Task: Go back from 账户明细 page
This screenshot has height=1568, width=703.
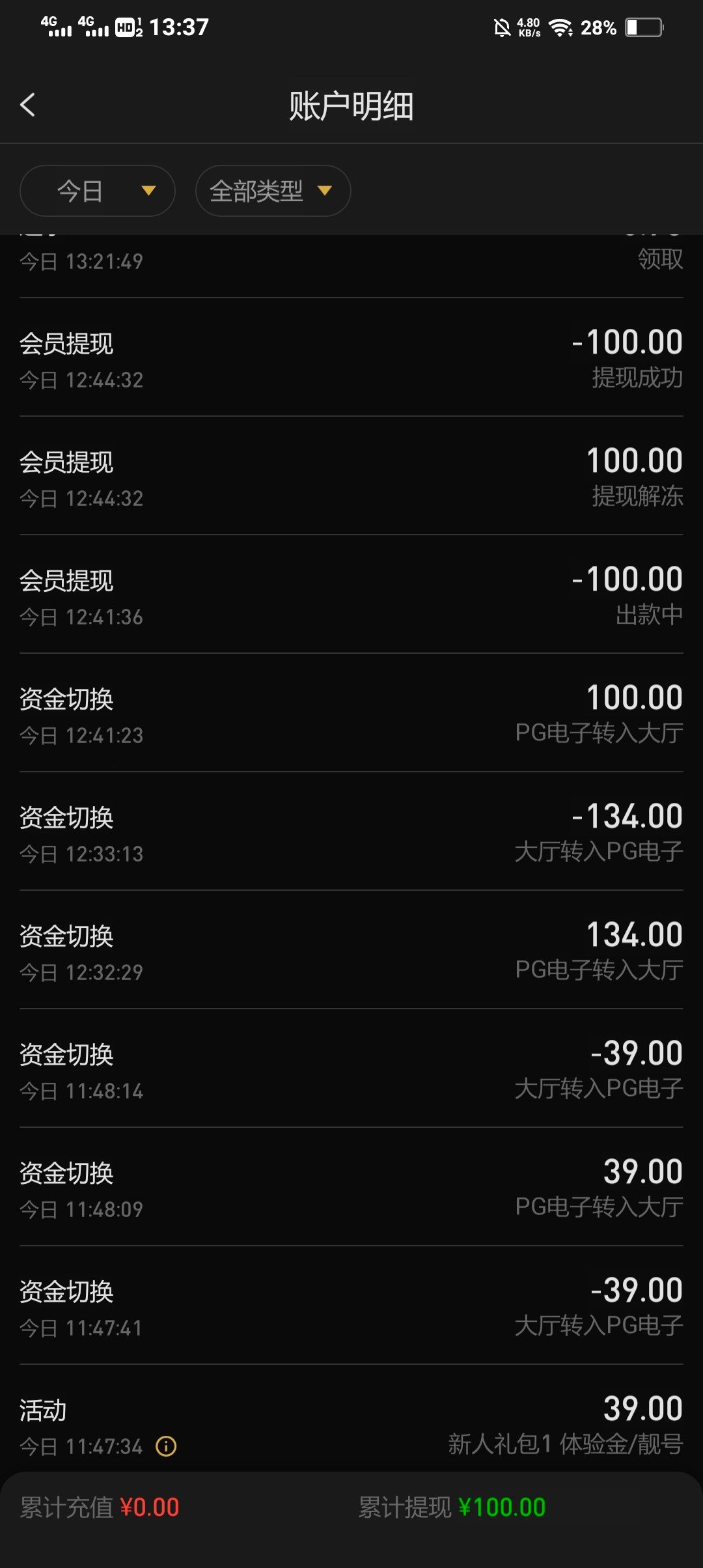Action: [27, 105]
